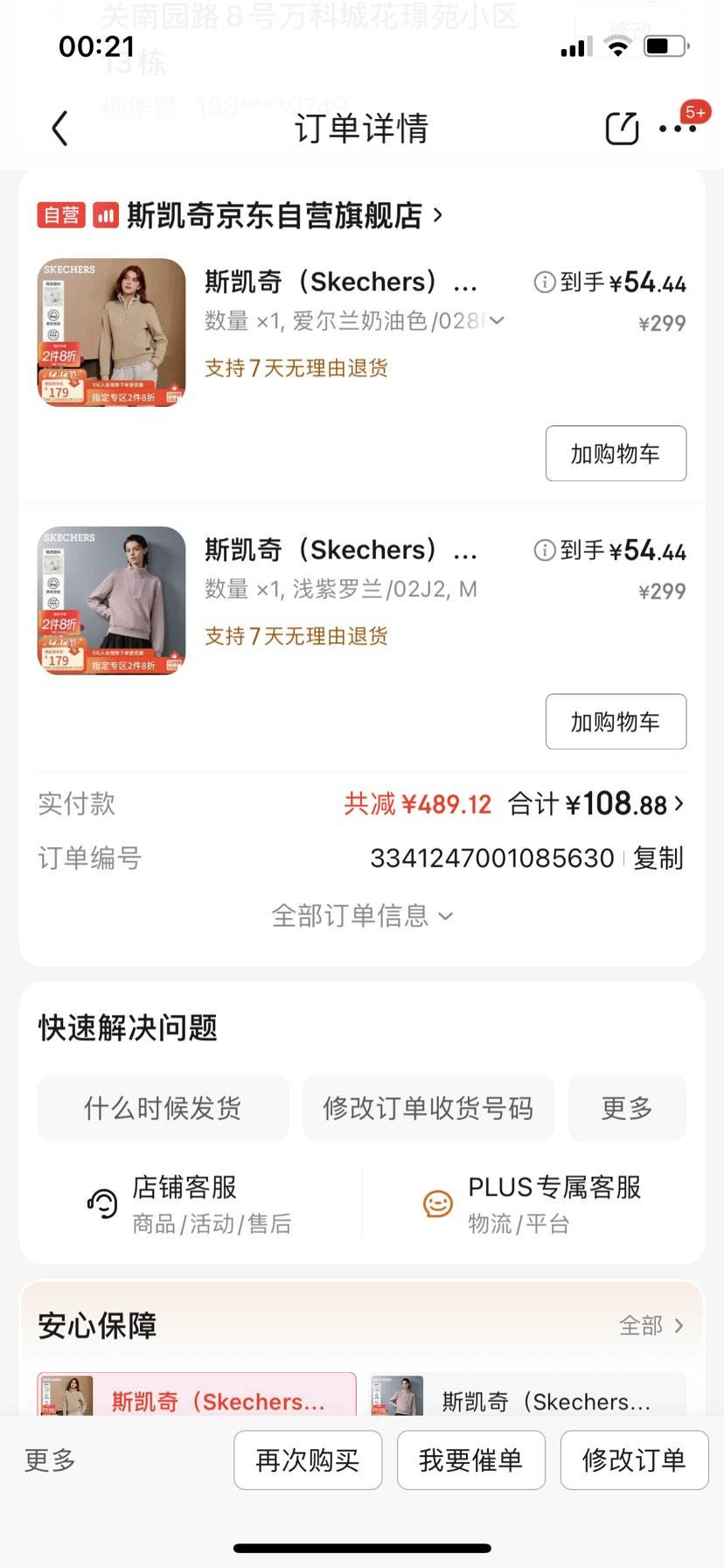724x1568 pixels.
Task: Tap 再次购买 at the bottom bar
Action: (x=308, y=1459)
